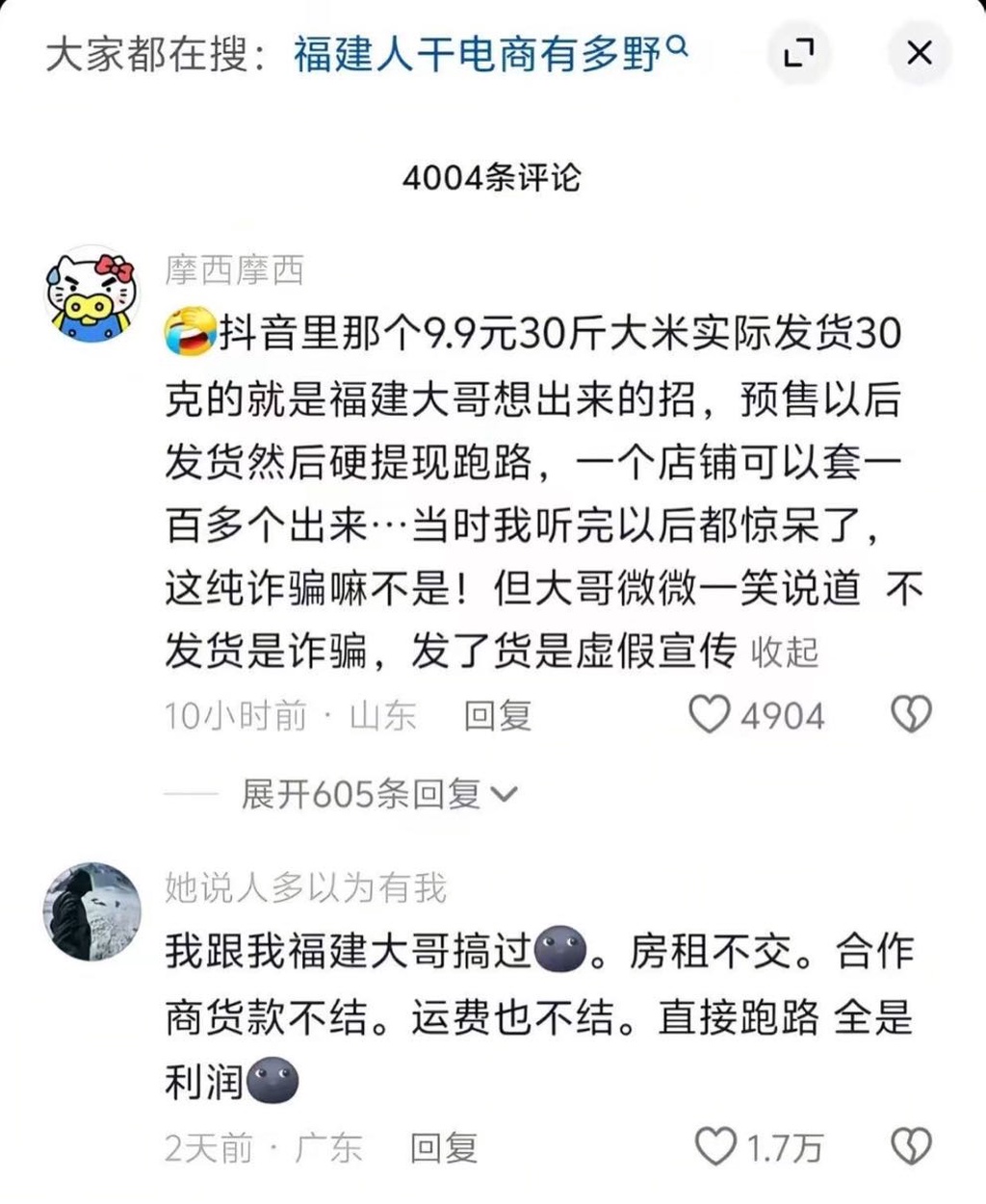Viewport: 986px width, 1204px height.
Task: Open username 她说人多以为有我
Action: tap(305, 887)
